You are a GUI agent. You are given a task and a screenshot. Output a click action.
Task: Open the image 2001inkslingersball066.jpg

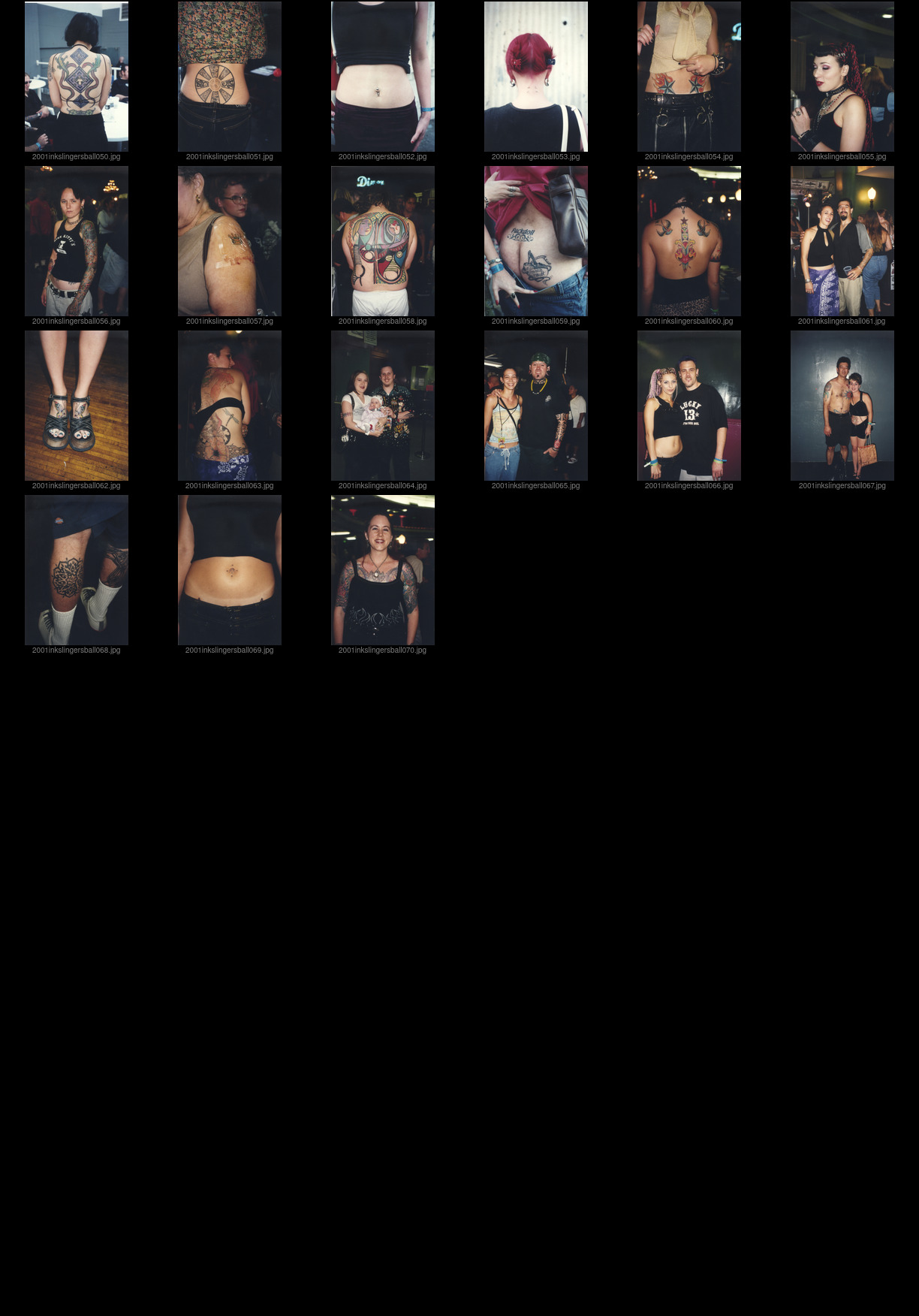click(x=689, y=406)
